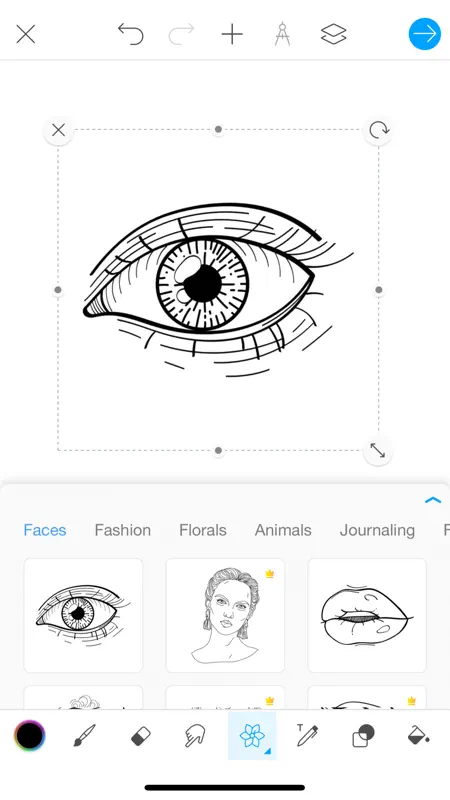Collapse the stamp panel with the chevron

click(433, 500)
